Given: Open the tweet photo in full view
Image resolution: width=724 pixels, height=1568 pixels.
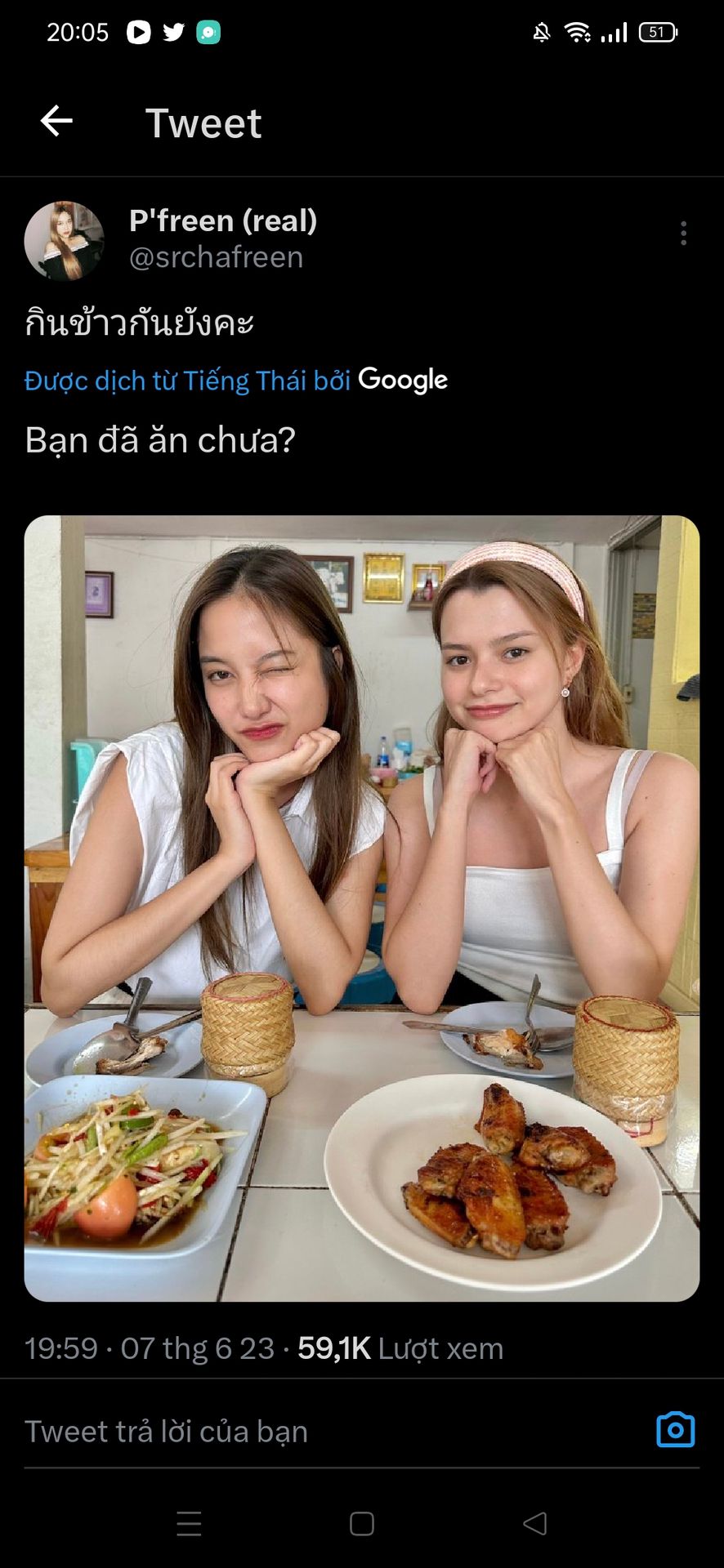Looking at the screenshot, I should 362,907.
